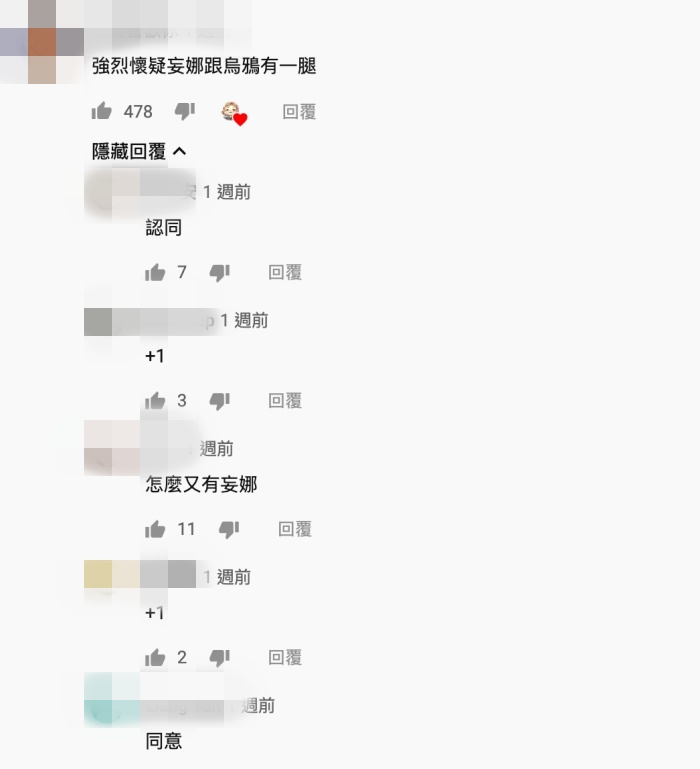Like the +1 reply with 2 likes
700x769 pixels.
(155, 658)
